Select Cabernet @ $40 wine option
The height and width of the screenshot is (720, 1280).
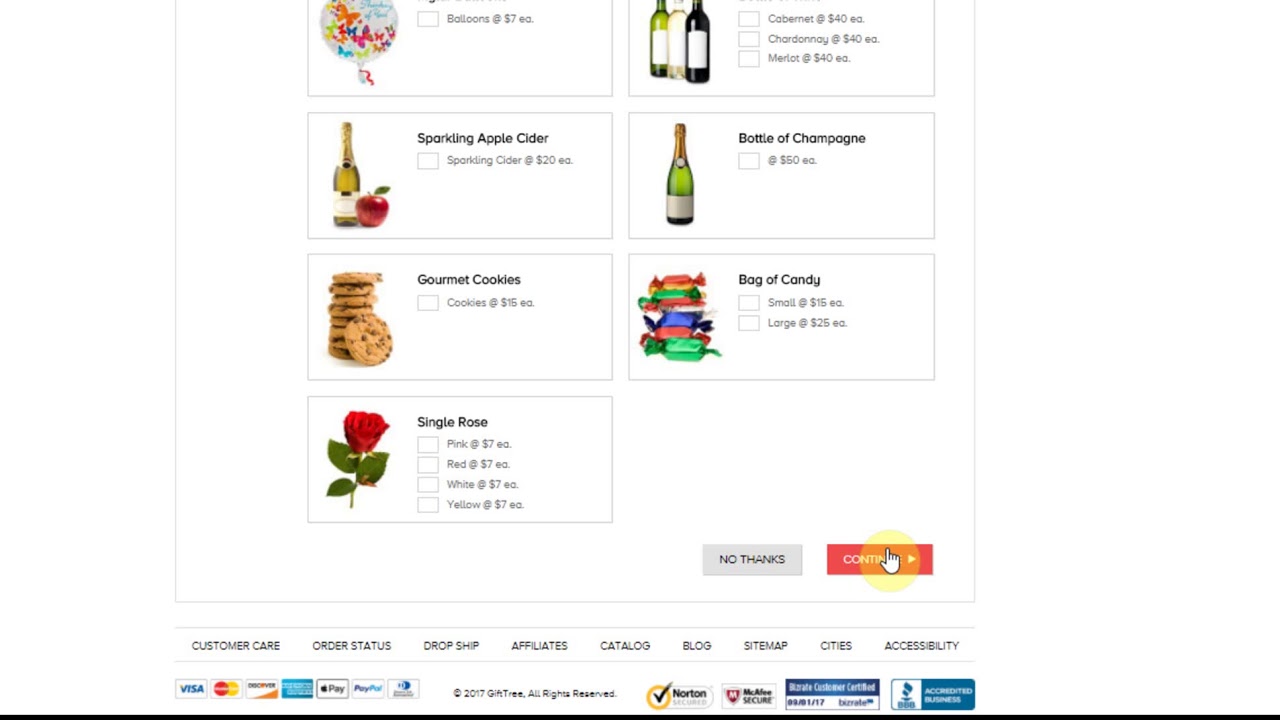coord(749,19)
